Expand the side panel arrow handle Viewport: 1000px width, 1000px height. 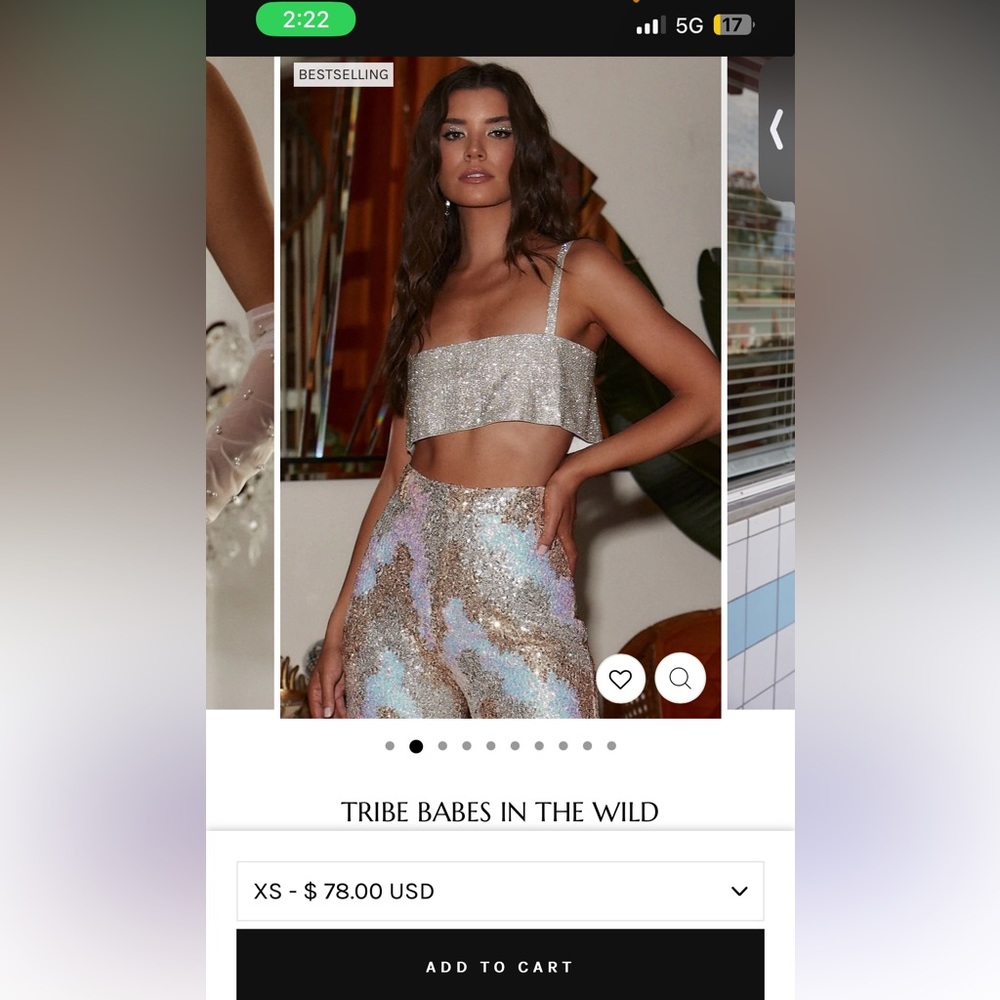pos(777,130)
